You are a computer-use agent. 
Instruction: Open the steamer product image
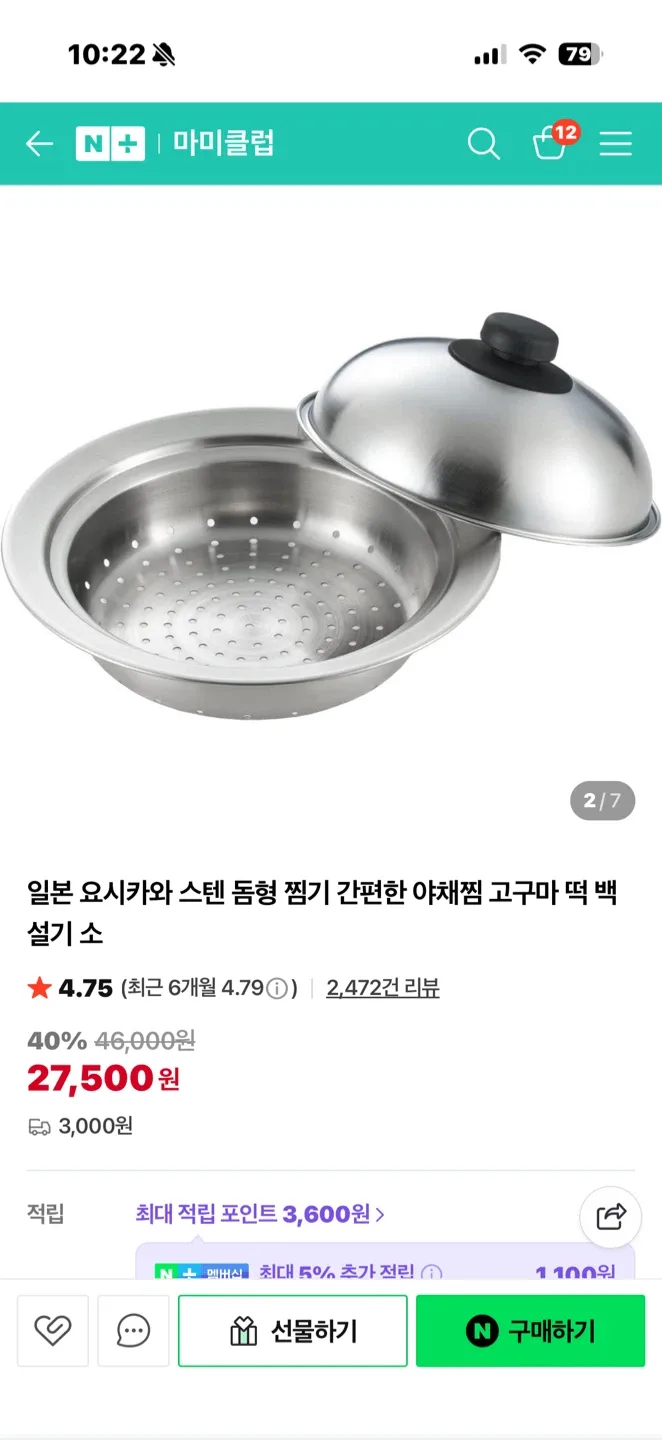point(330,510)
